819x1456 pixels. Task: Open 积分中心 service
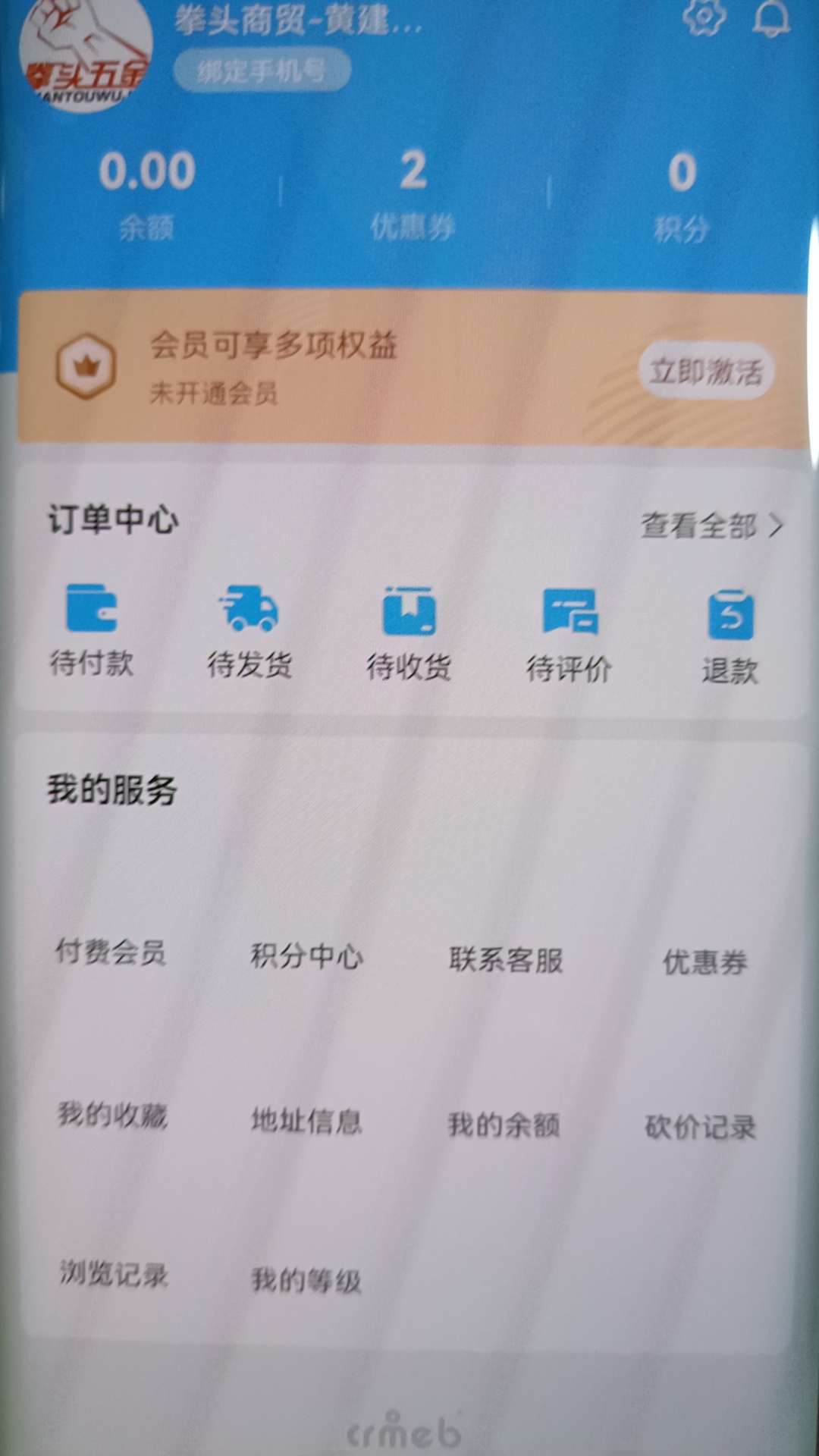click(x=306, y=955)
